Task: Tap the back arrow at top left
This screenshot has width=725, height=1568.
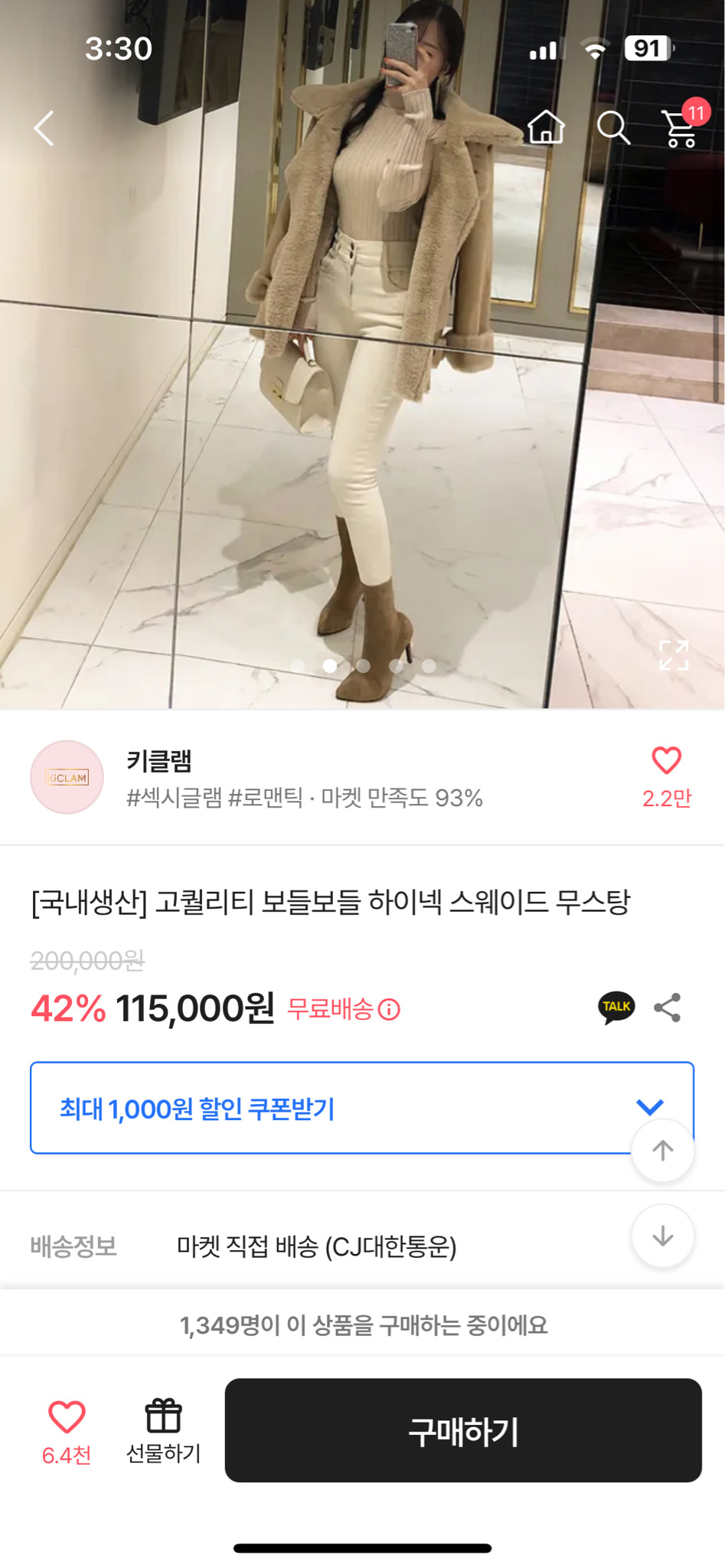Action: 44,129
